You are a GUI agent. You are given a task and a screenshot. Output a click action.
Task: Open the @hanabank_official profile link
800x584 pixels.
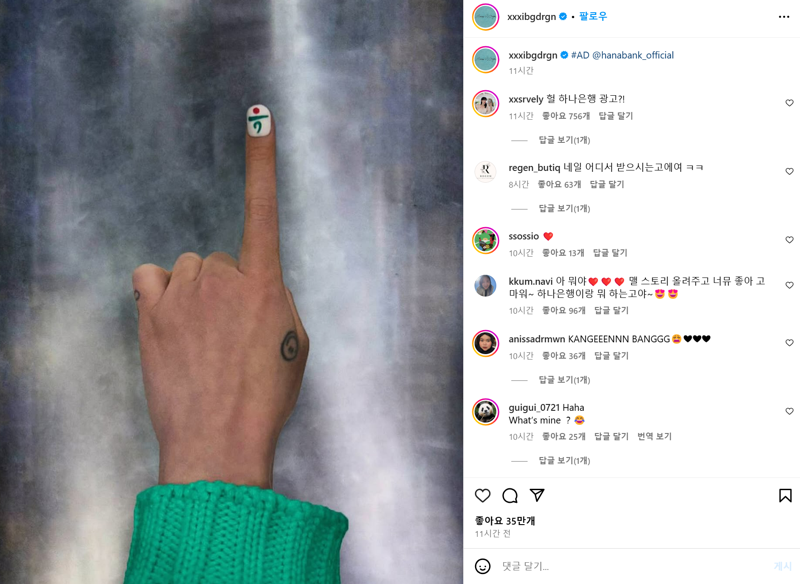click(633, 55)
